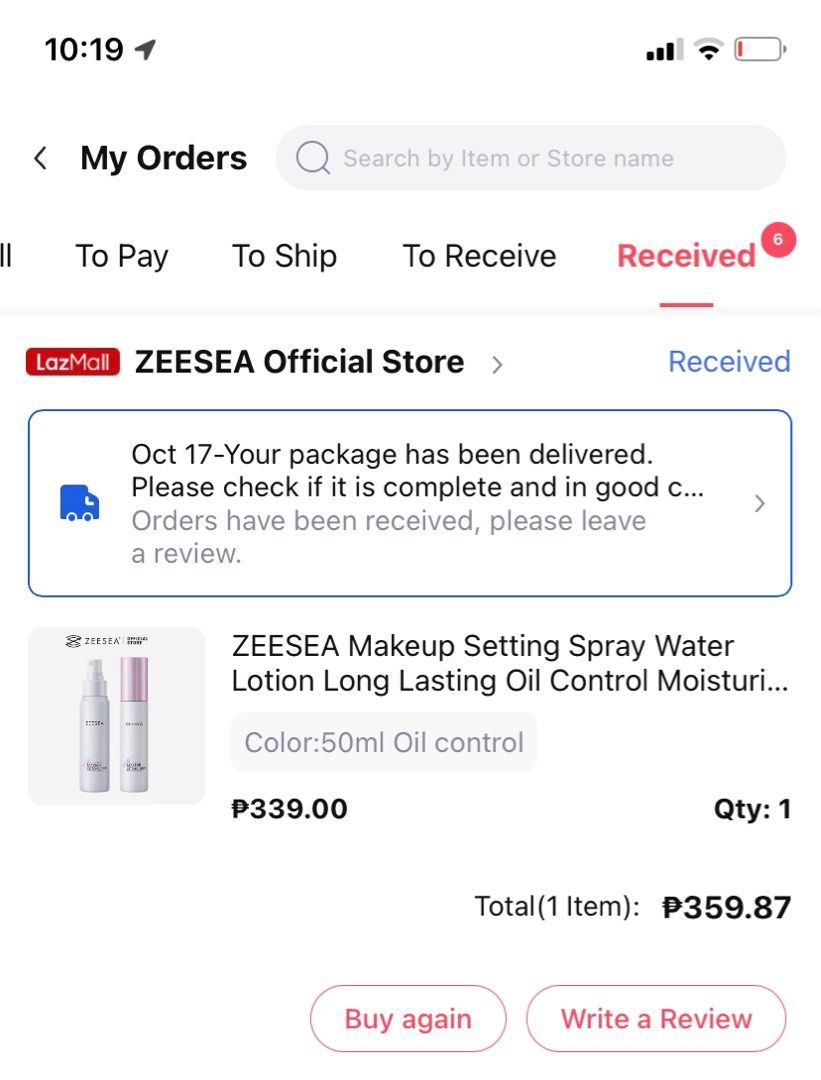Tap Buy again for the setting spray
The width and height of the screenshot is (821, 1080).
tap(408, 1018)
